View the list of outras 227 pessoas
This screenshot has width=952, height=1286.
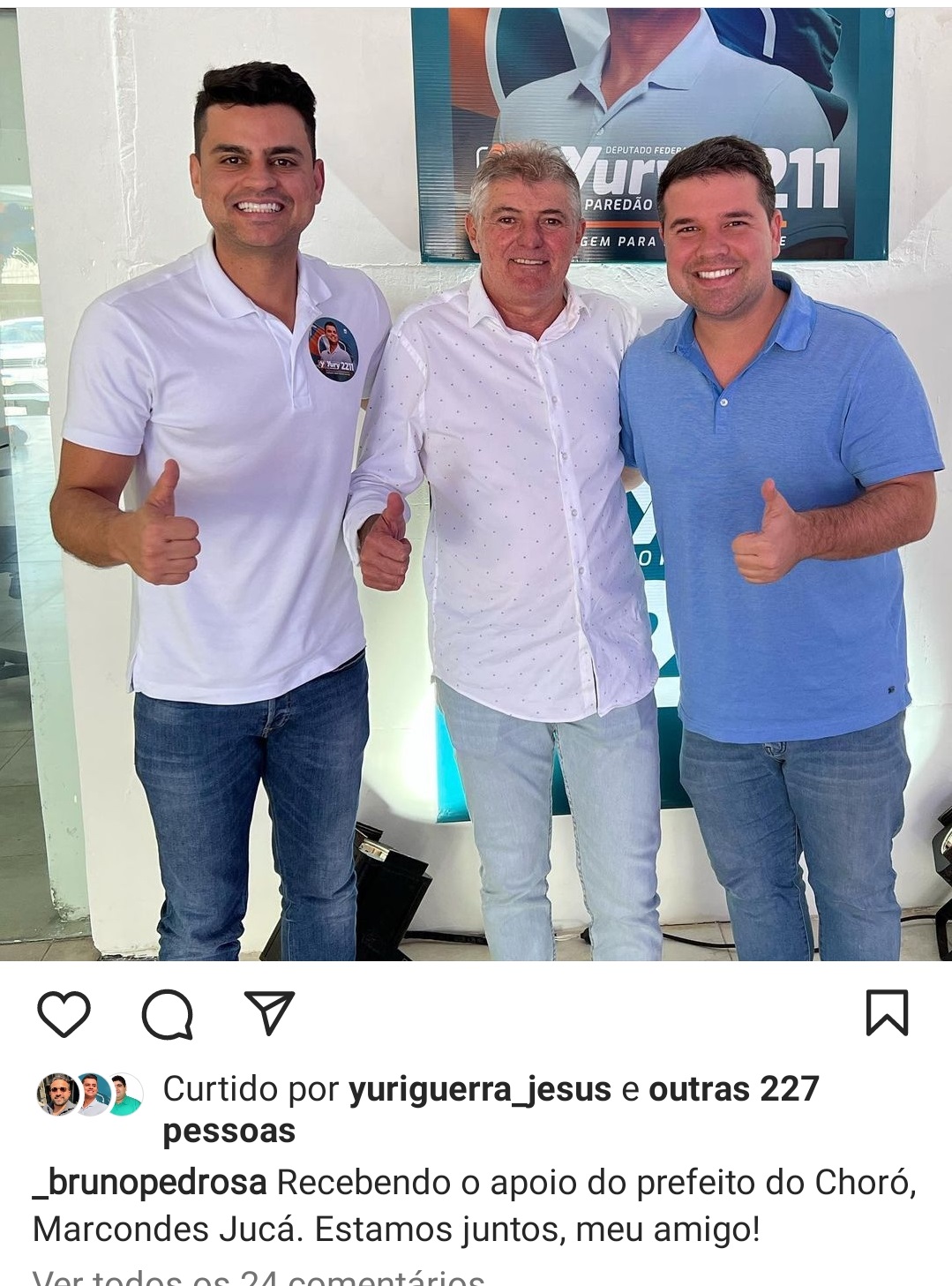click(x=733, y=1089)
